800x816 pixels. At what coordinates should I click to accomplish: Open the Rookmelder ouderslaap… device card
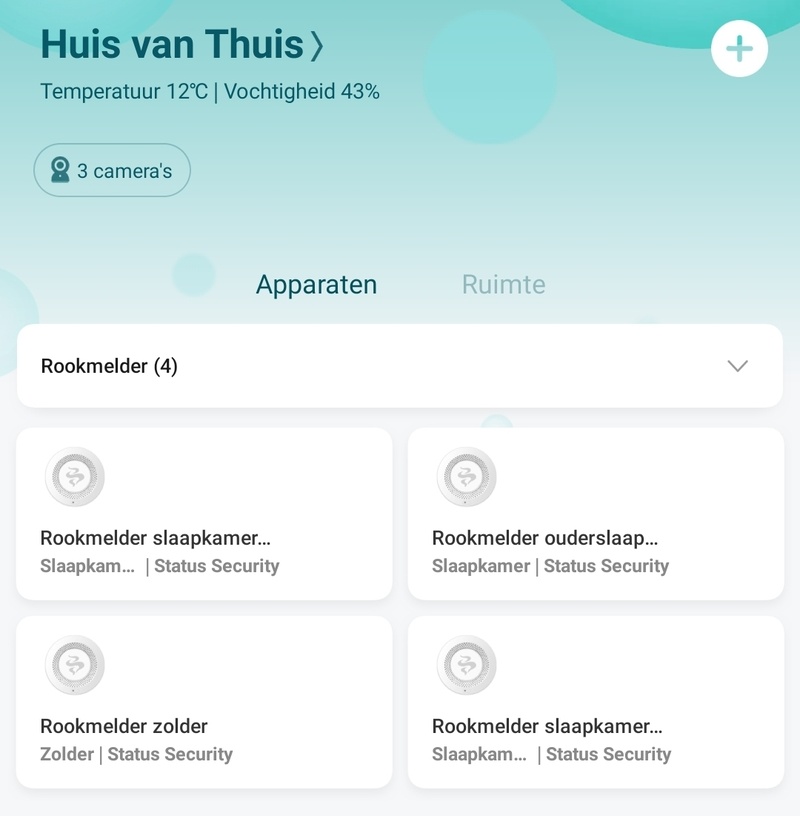595,513
